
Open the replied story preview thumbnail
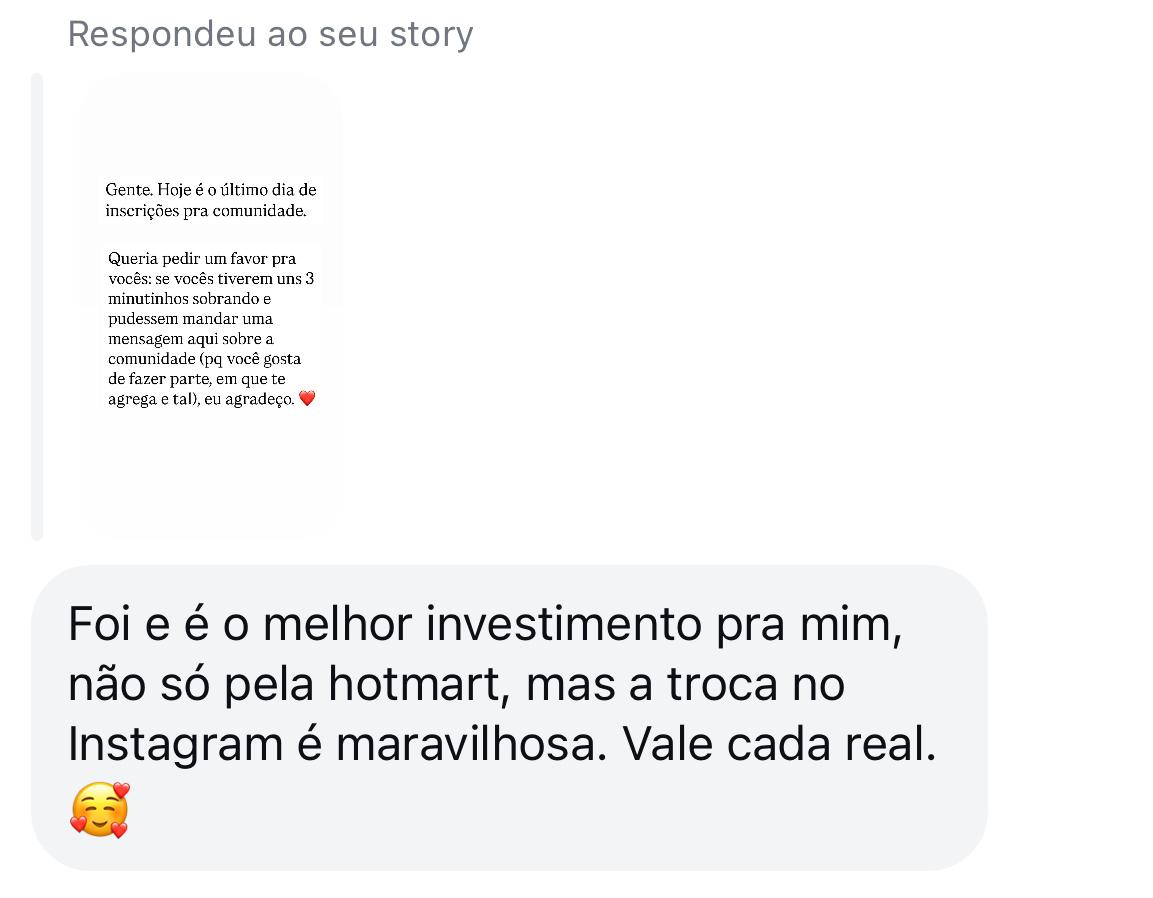point(210,305)
